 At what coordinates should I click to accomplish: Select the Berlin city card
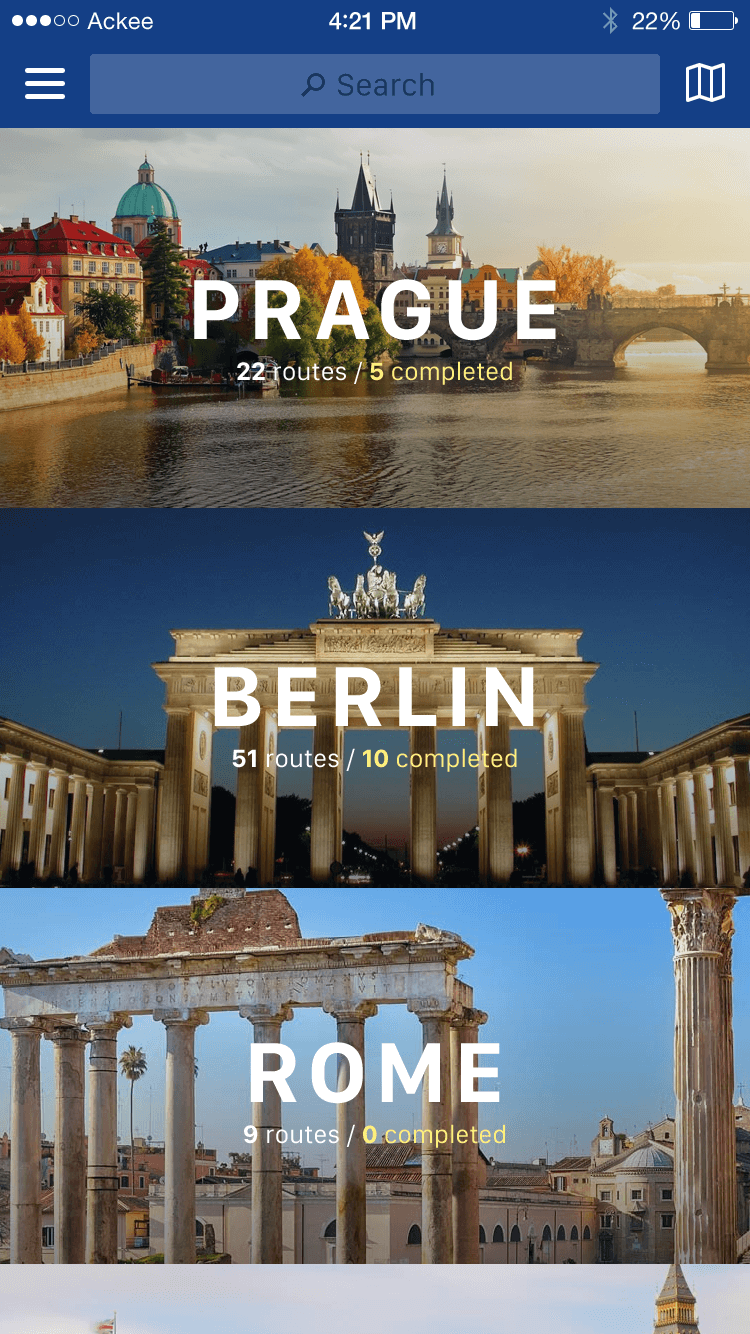click(x=375, y=700)
